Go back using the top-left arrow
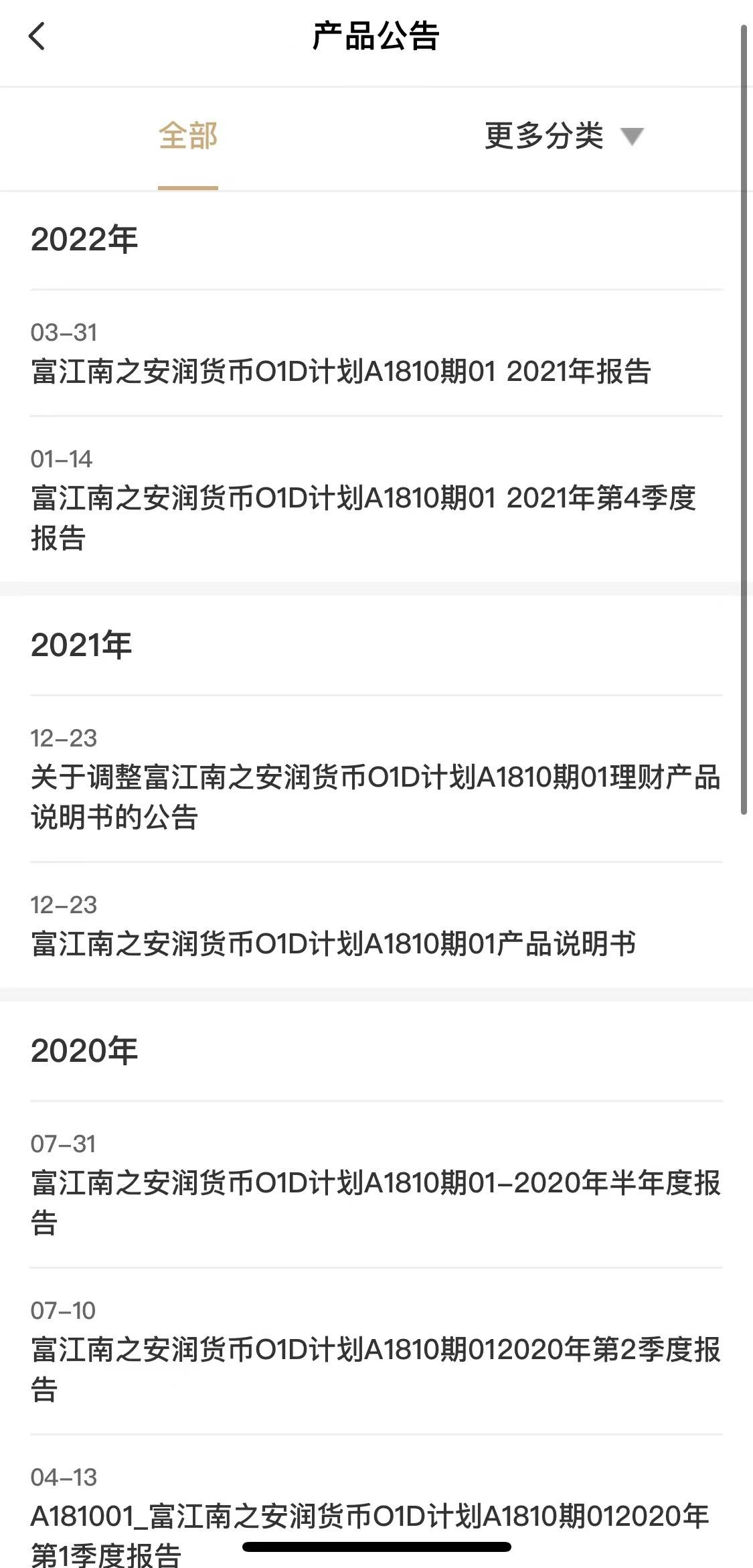The height and width of the screenshot is (1568, 753). [x=37, y=36]
